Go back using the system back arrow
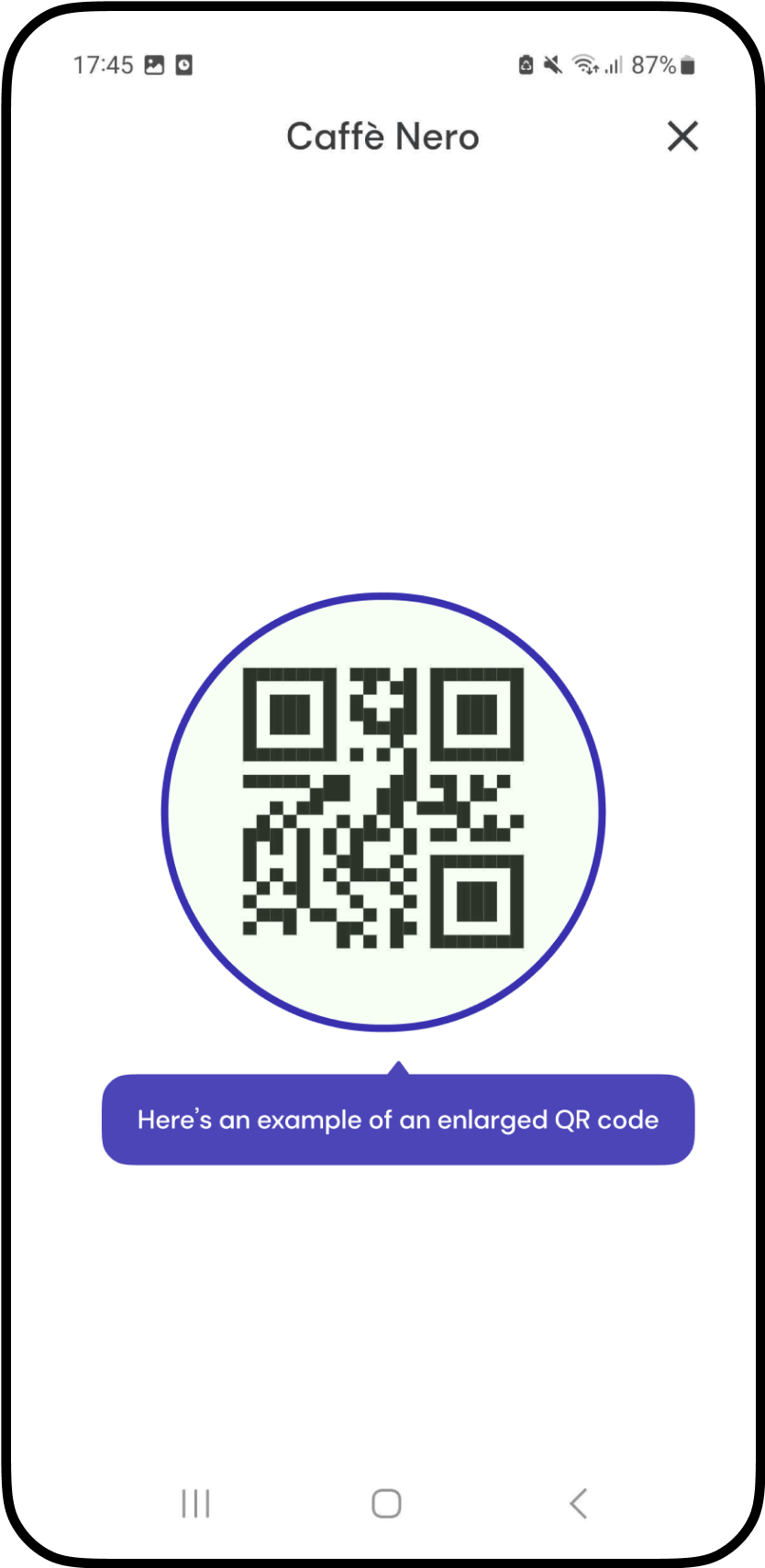This screenshot has width=765, height=1568. pos(578,1504)
